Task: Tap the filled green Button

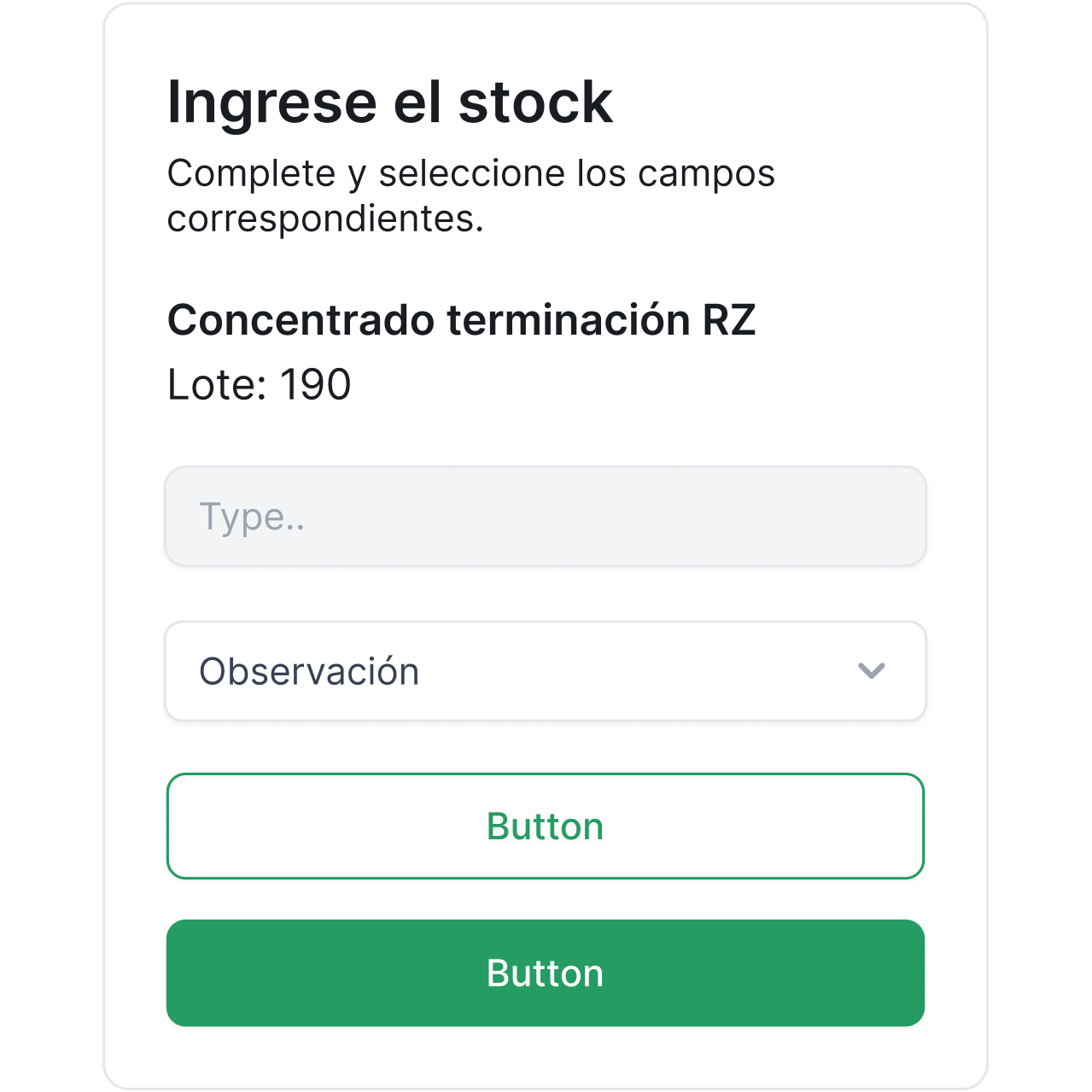Action: tap(545, 973)
